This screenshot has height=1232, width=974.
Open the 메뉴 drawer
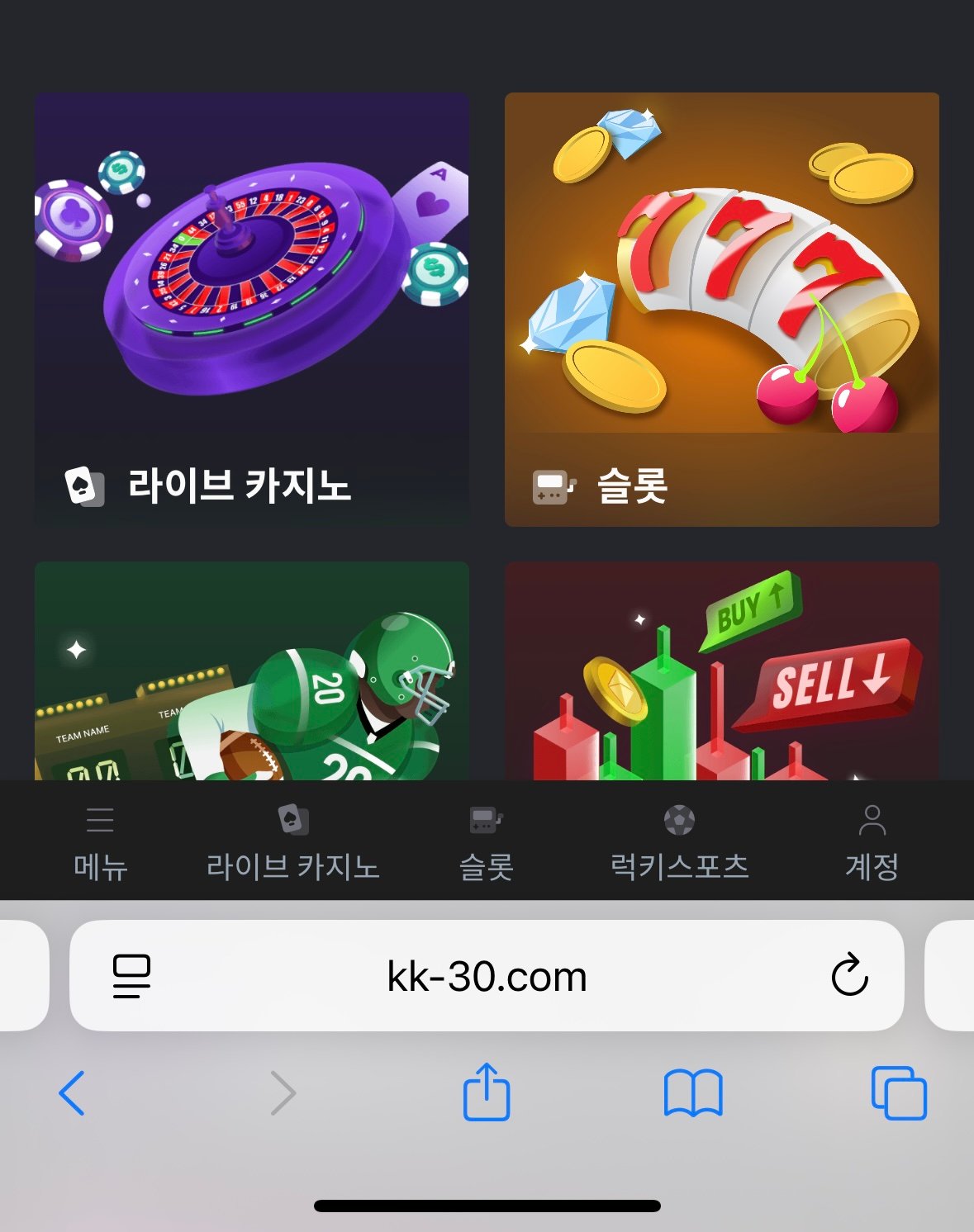(x=100, y=842)
